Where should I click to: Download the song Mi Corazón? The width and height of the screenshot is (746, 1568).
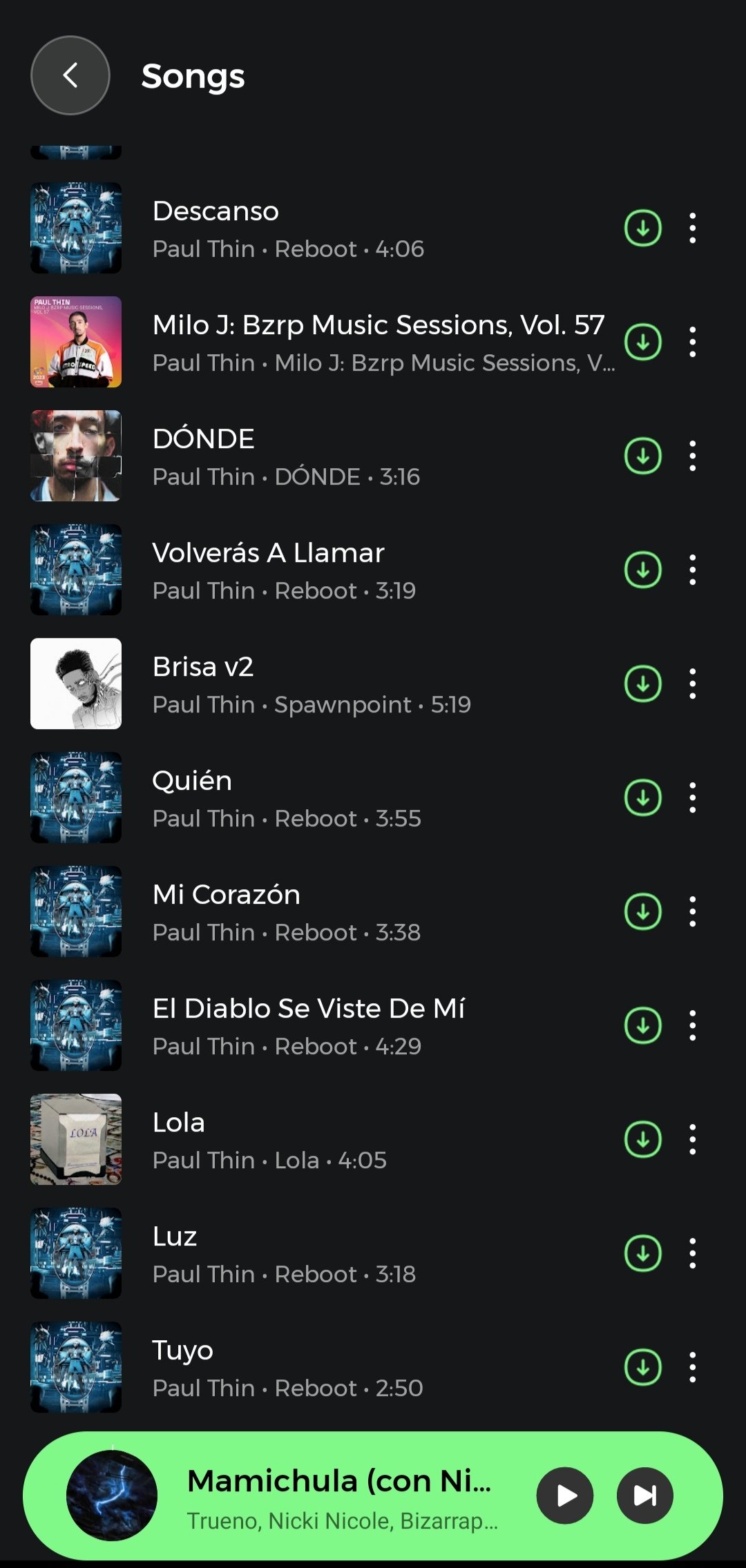click(643, 911)
